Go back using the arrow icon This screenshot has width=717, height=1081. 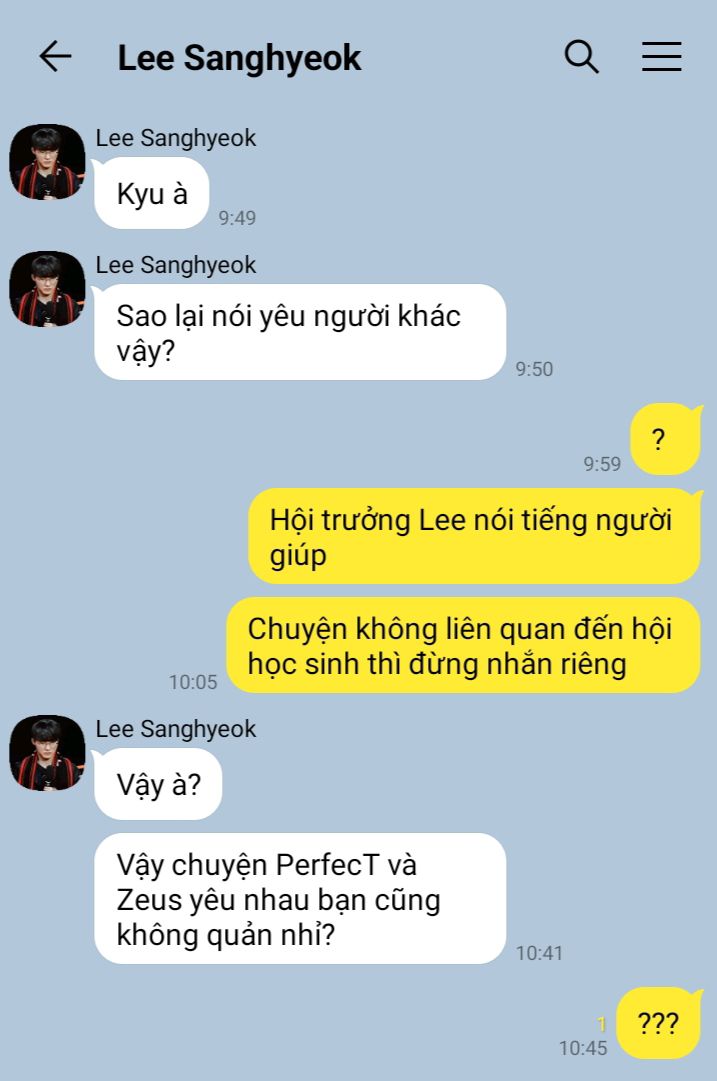click(55, 57)
